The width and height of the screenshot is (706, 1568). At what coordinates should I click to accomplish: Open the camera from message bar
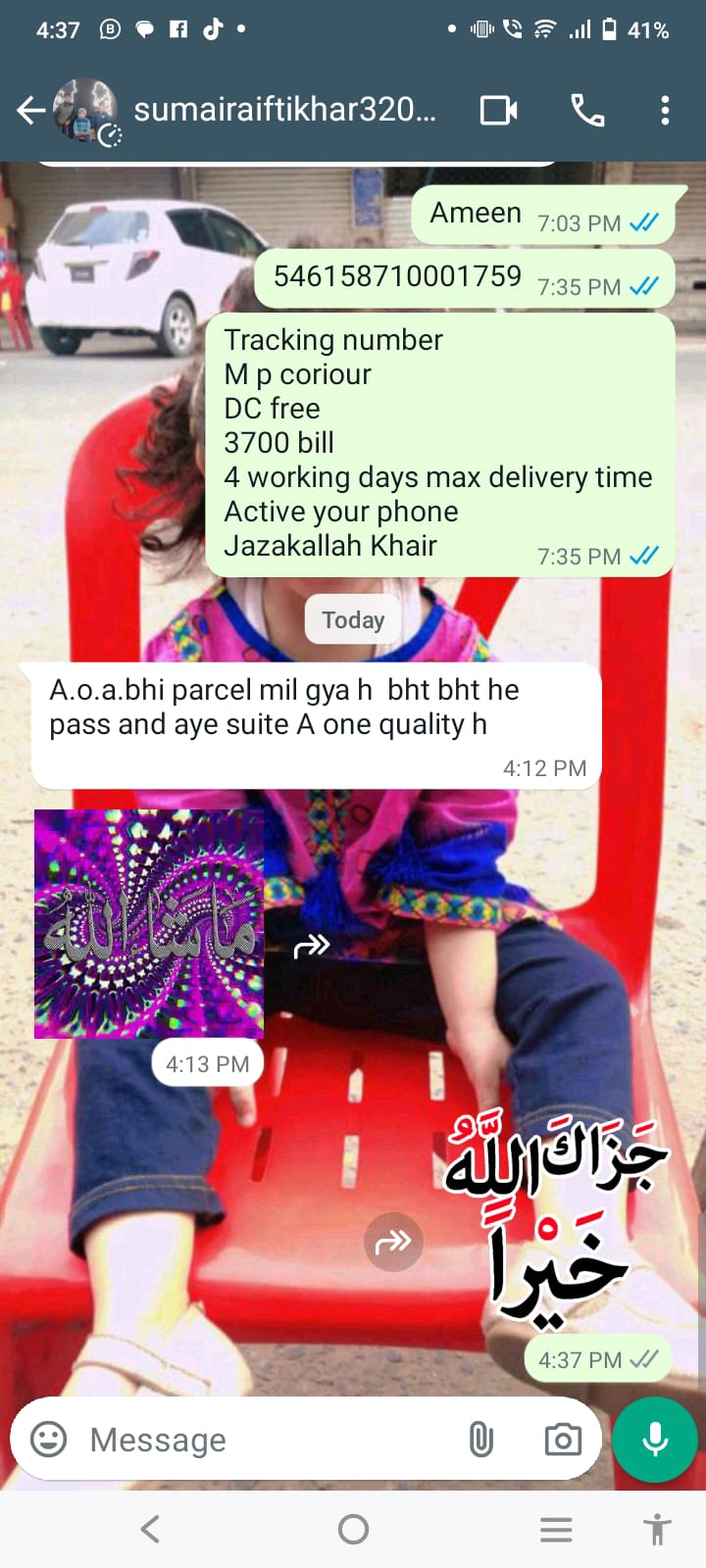(563, 1440)
